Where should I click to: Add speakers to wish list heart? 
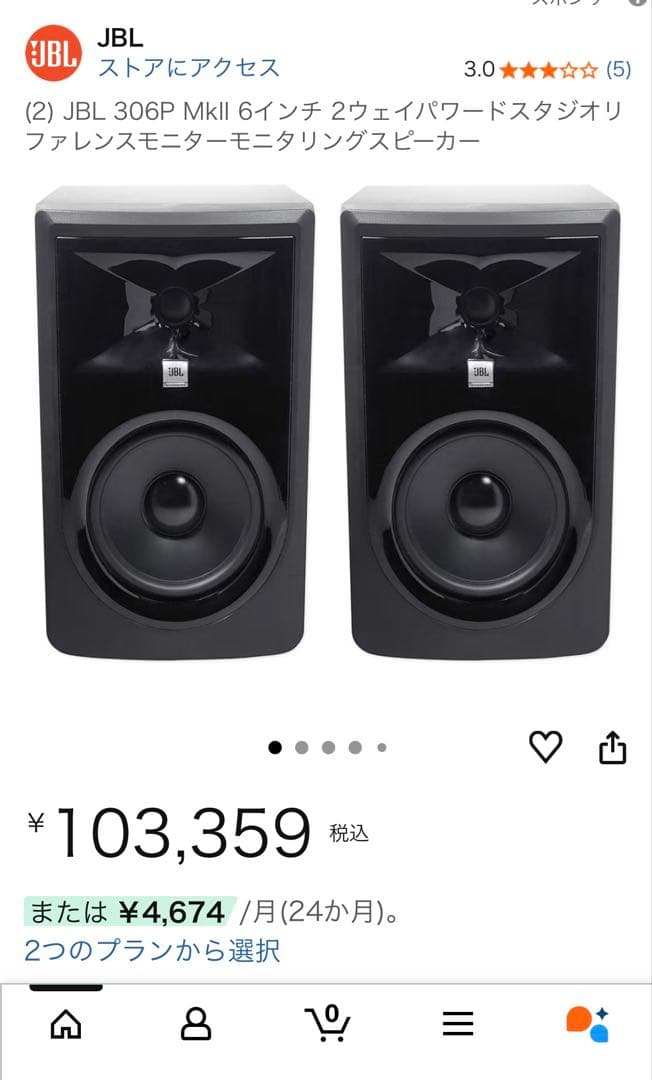(545, 747)
